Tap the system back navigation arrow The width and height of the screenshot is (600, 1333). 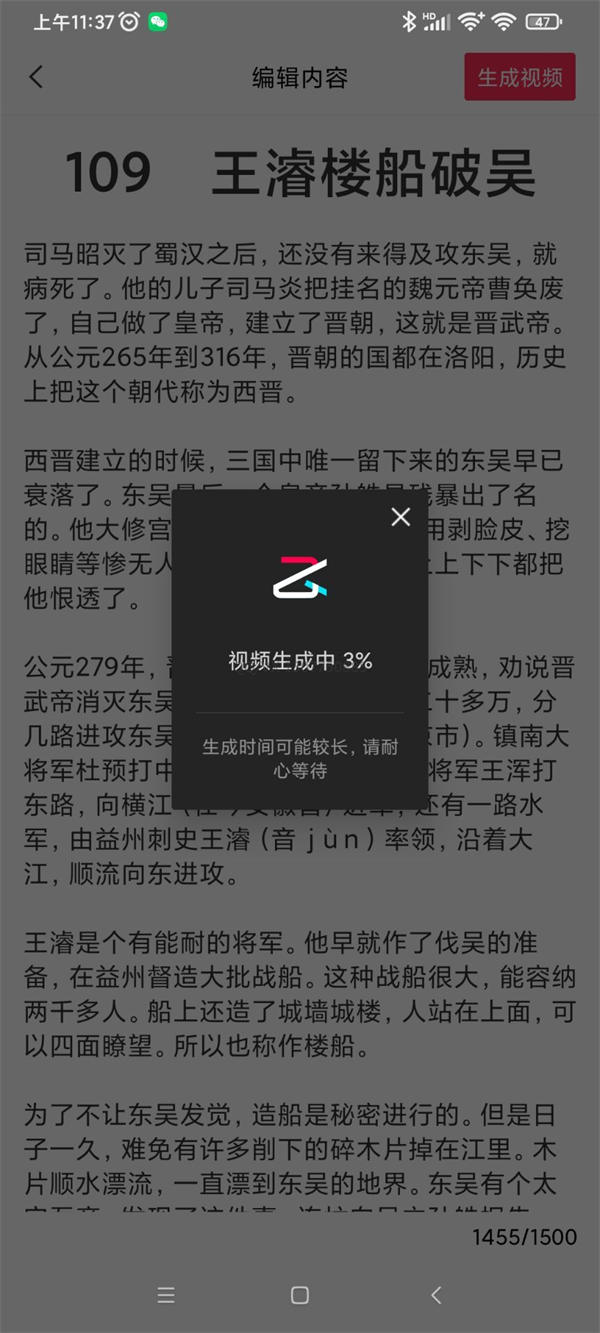click(x=435, y=1295)
